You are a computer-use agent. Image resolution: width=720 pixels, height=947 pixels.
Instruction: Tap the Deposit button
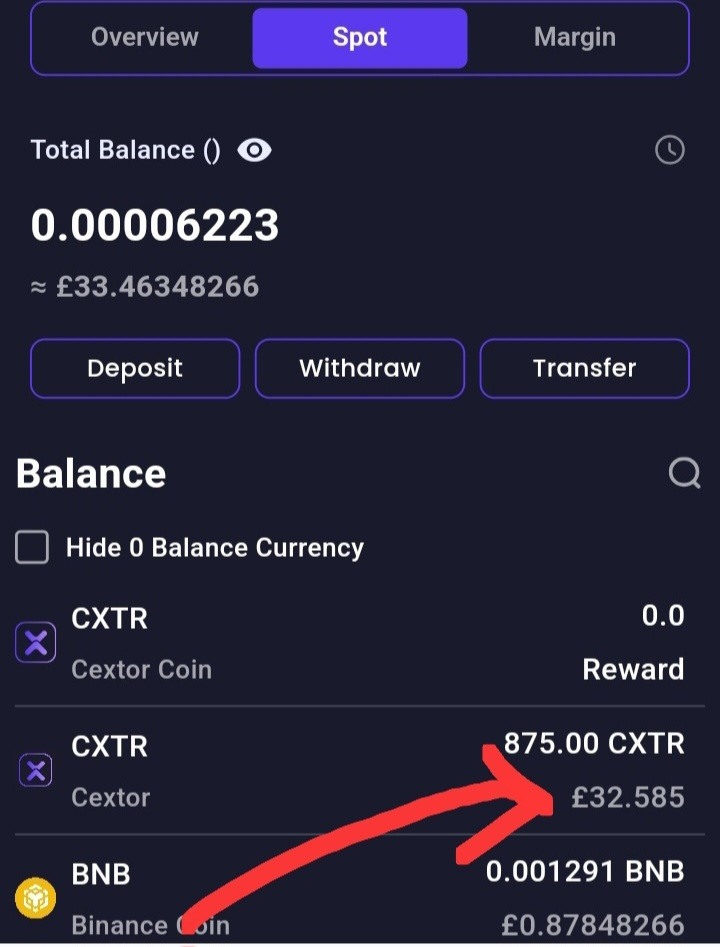click(x=135, y=368)
